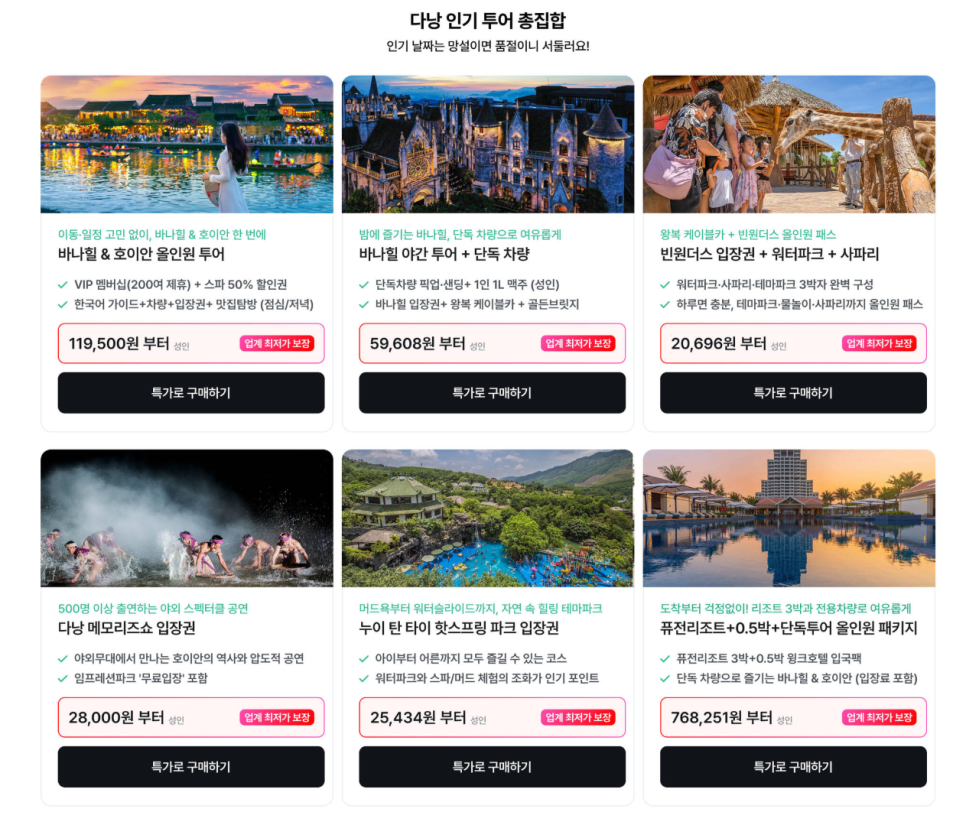Tap 특가로 구매하기 for 바나힐 & 호이안 올인원 투어

point(190,393)
